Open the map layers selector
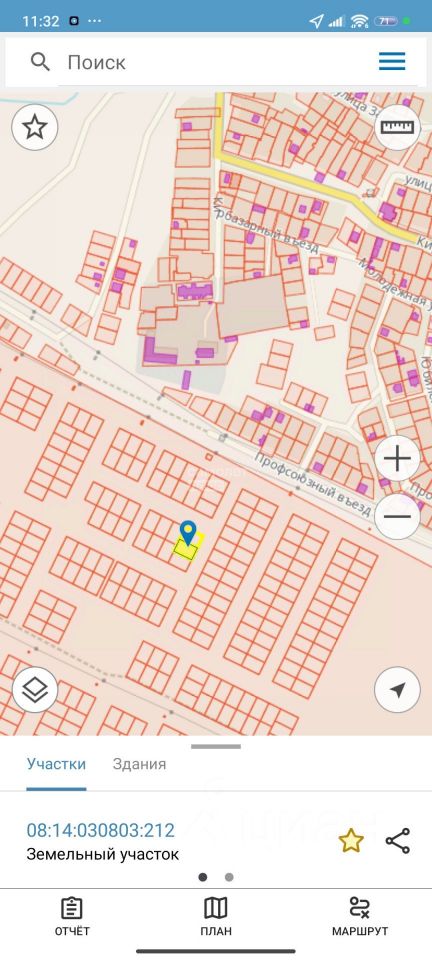 point(35,690)
